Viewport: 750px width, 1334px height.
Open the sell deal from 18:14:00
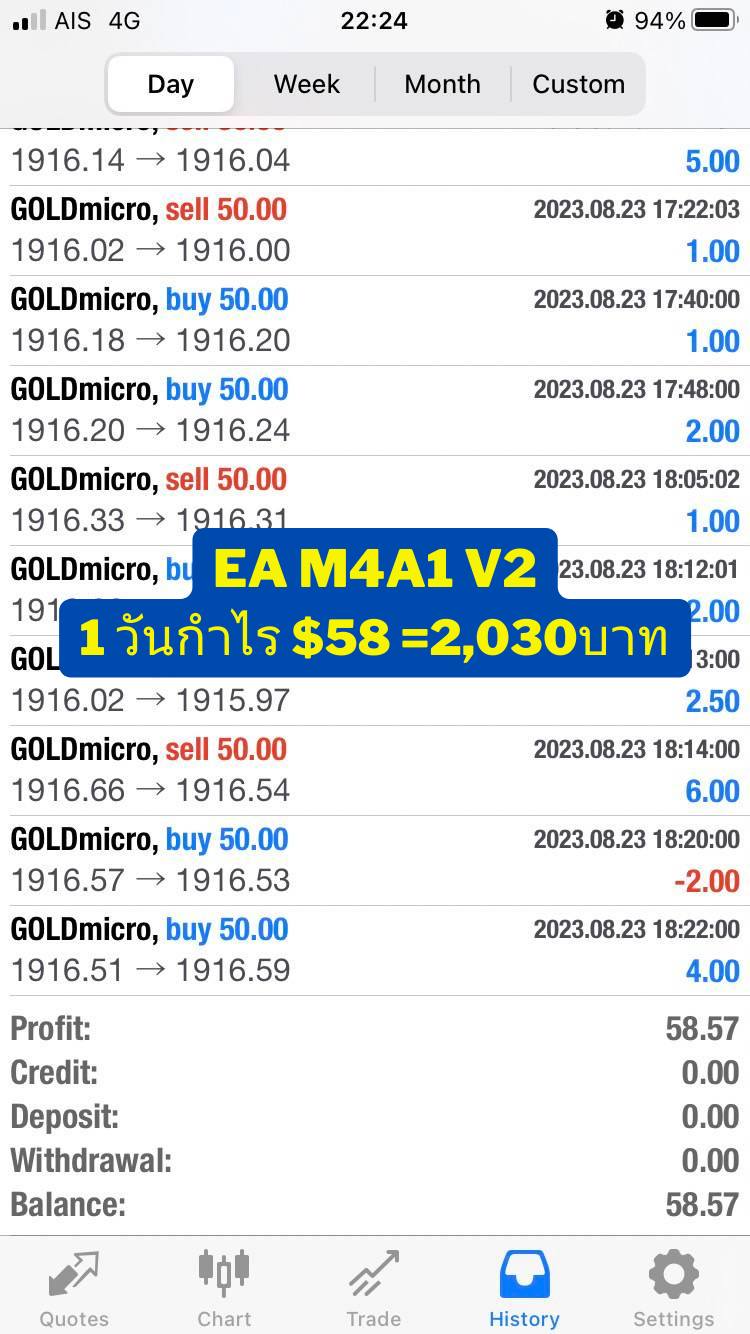pyautogui.click(x=375, y=771)
